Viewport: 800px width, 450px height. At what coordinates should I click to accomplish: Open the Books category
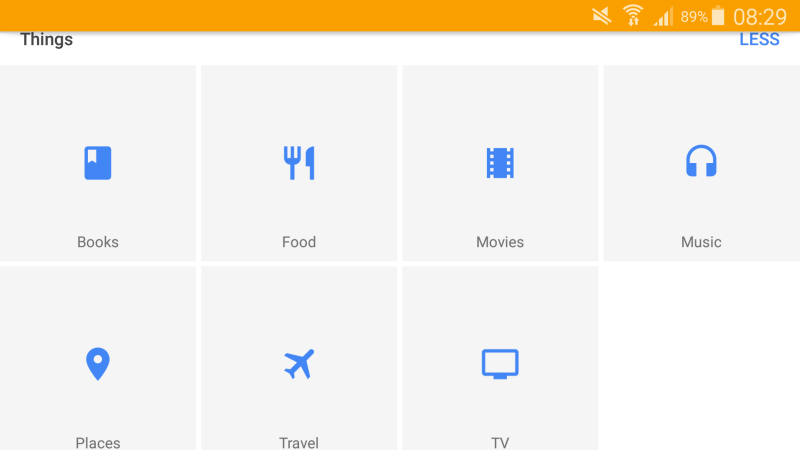pyautogui.click(x=98, y=164)
